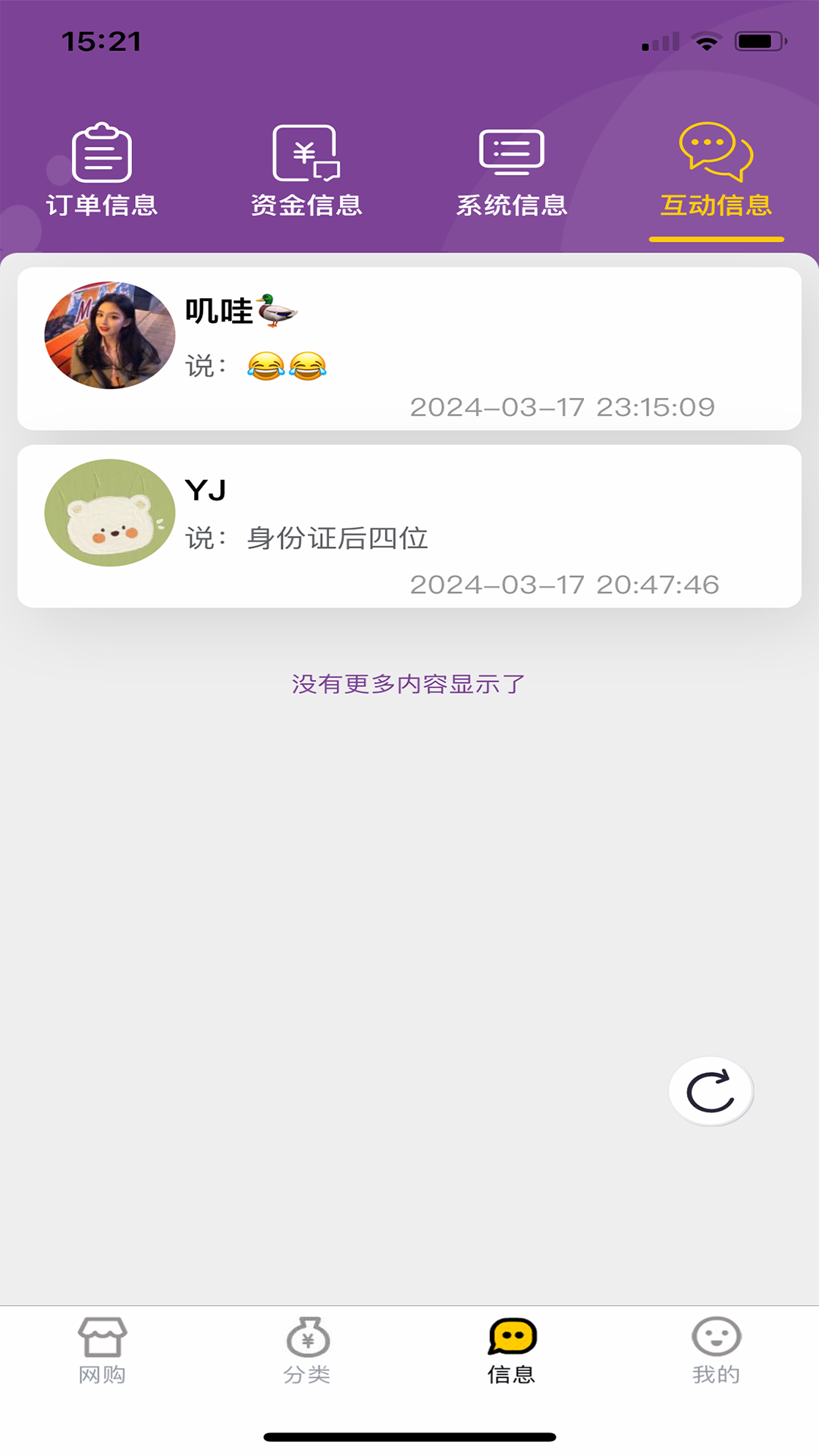Tap the 没有更多内容显示了 text
The height and width of the screenshot is (1456, 819).
pos(409,683)
